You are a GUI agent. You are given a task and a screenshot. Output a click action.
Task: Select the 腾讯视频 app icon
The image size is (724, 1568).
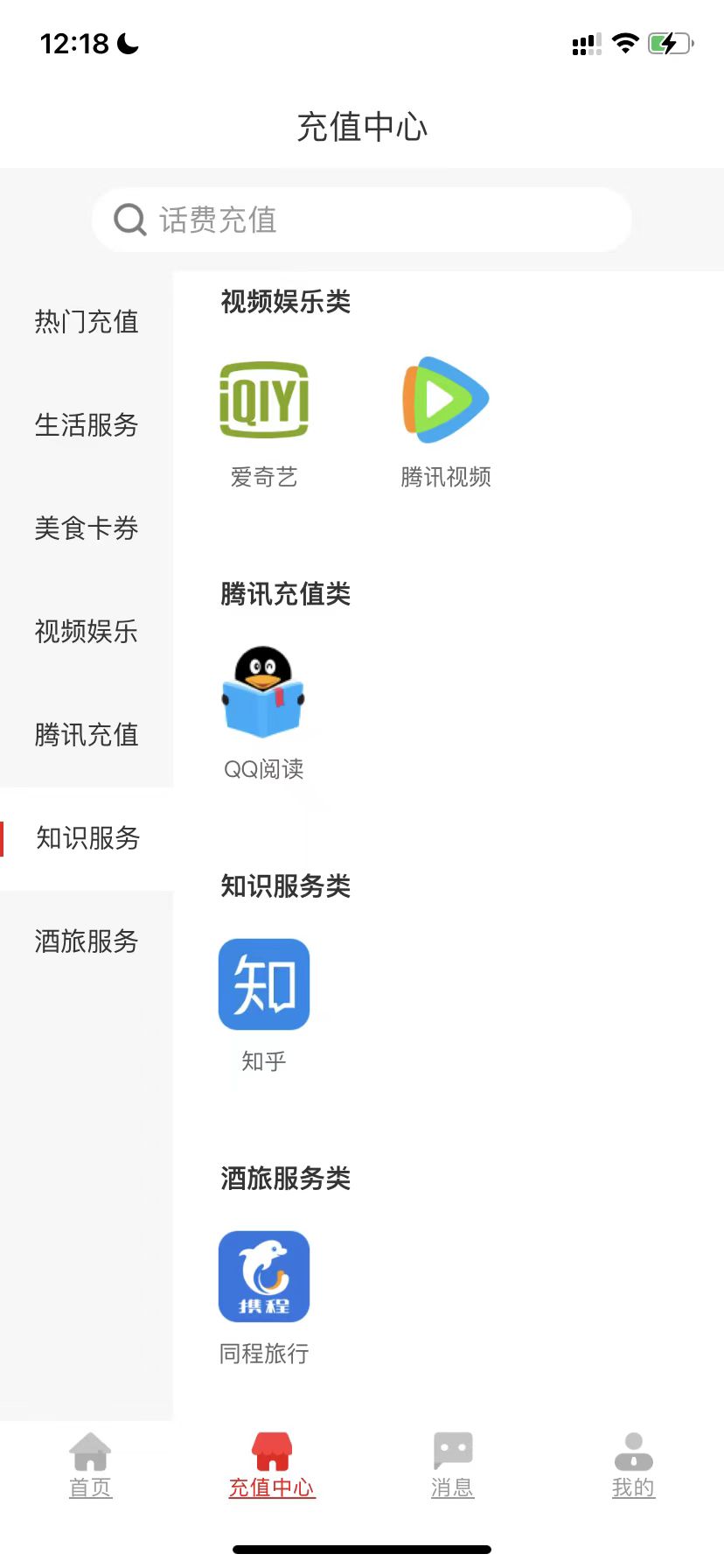[x=444, y=400]
